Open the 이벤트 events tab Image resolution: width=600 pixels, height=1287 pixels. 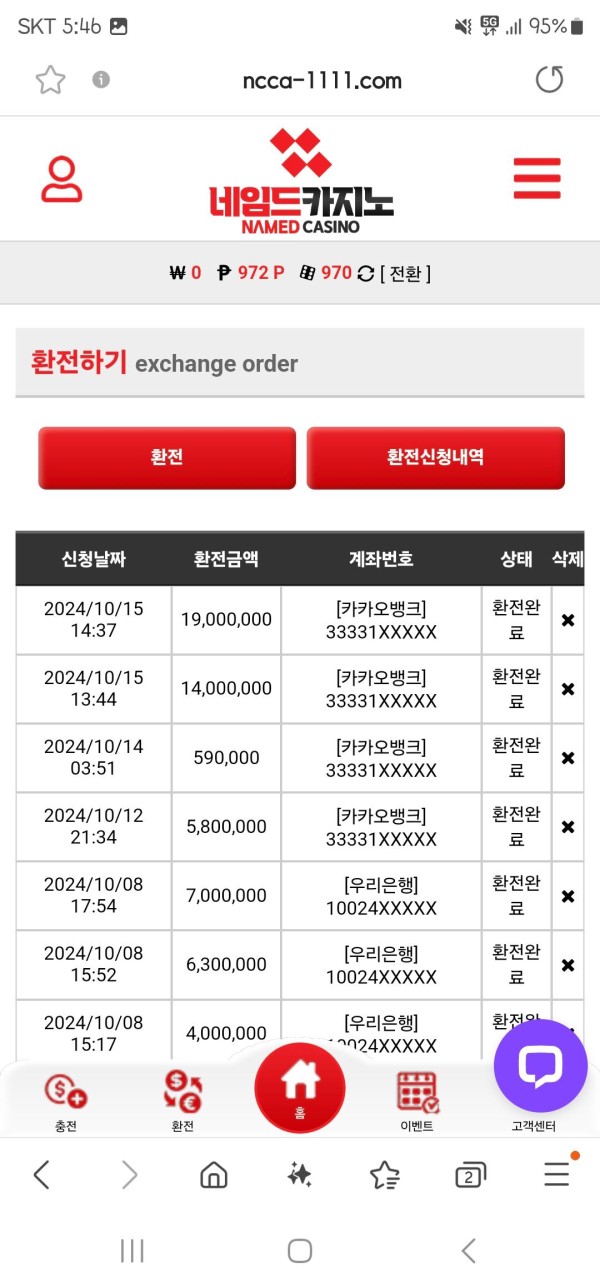click(417, 1100)
